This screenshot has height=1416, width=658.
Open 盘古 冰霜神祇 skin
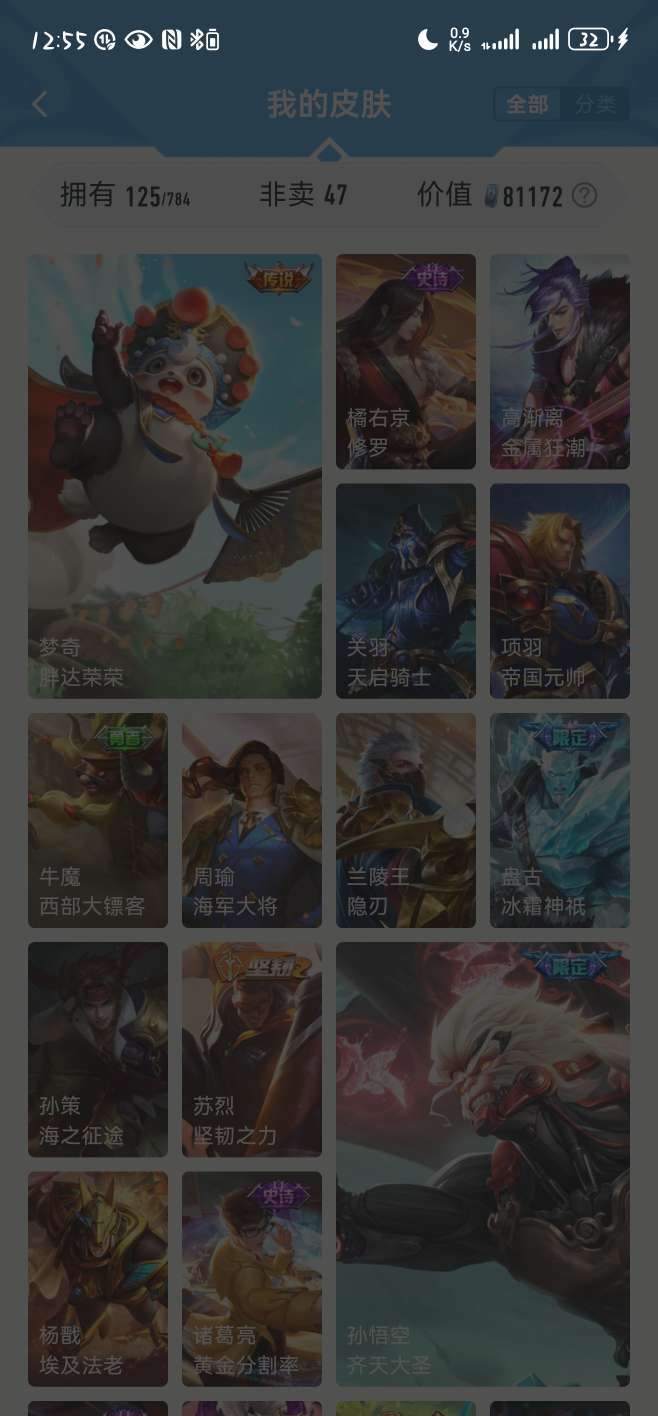tap(560, 820)
